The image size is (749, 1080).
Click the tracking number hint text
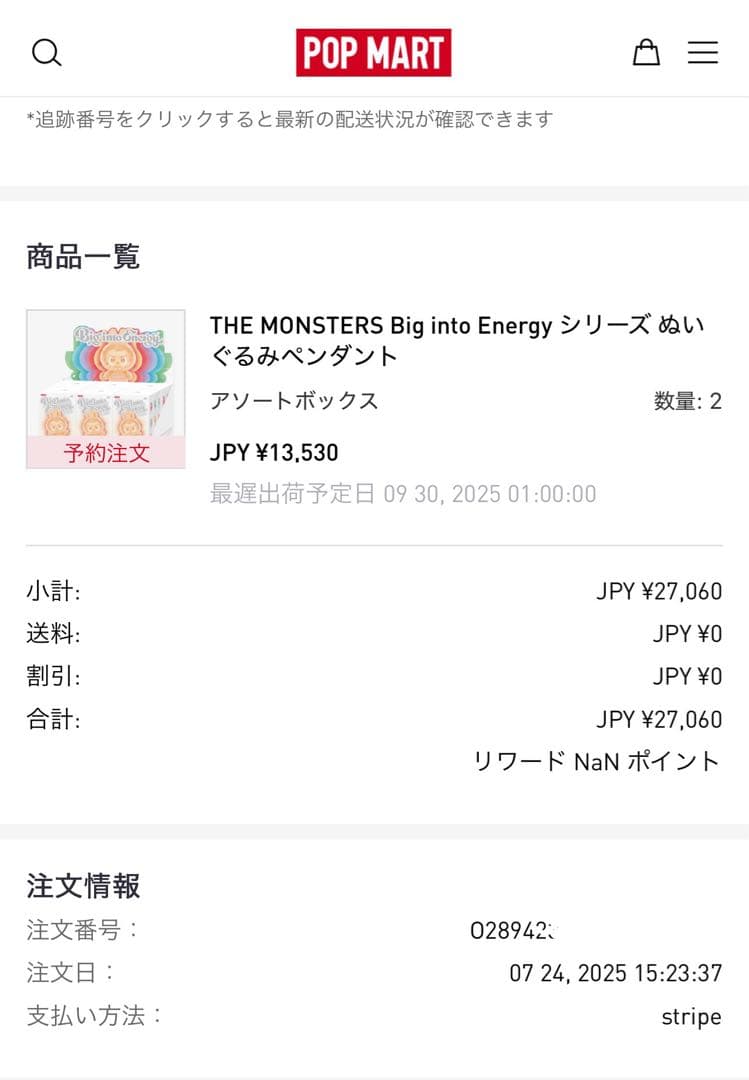289,118
